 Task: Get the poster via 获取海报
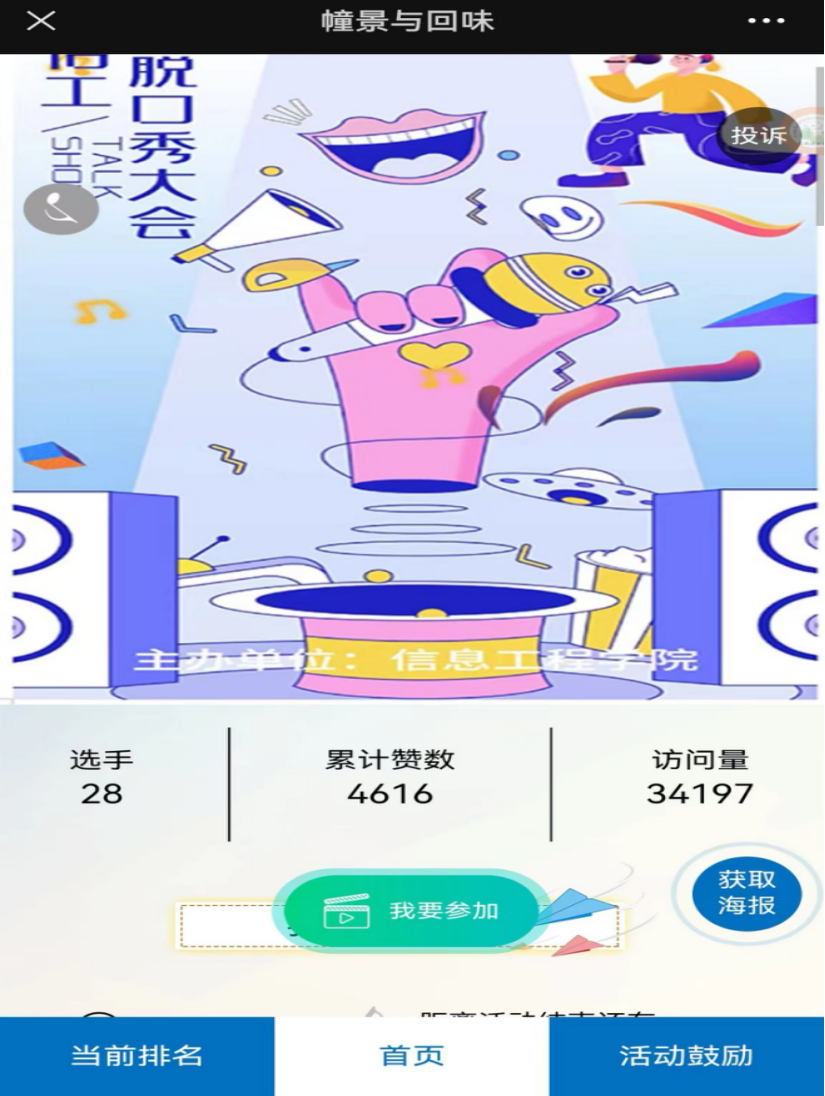pyautogui.click(x=746, y=893)
